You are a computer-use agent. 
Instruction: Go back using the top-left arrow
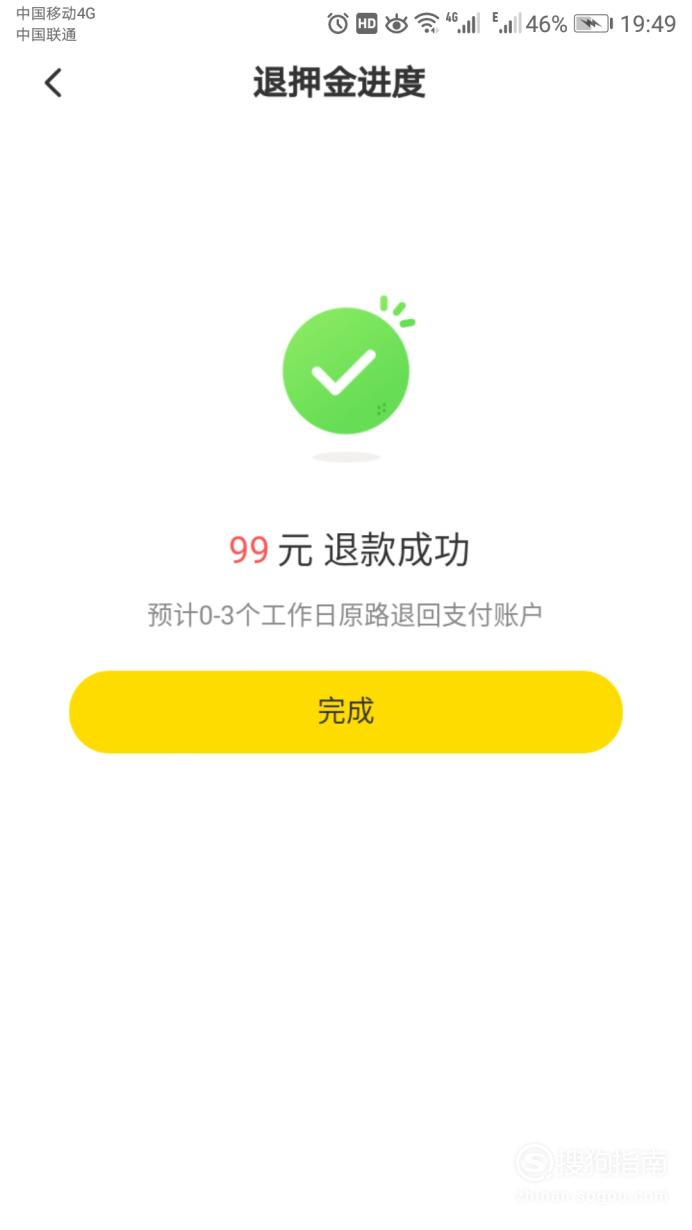(53, 83)
